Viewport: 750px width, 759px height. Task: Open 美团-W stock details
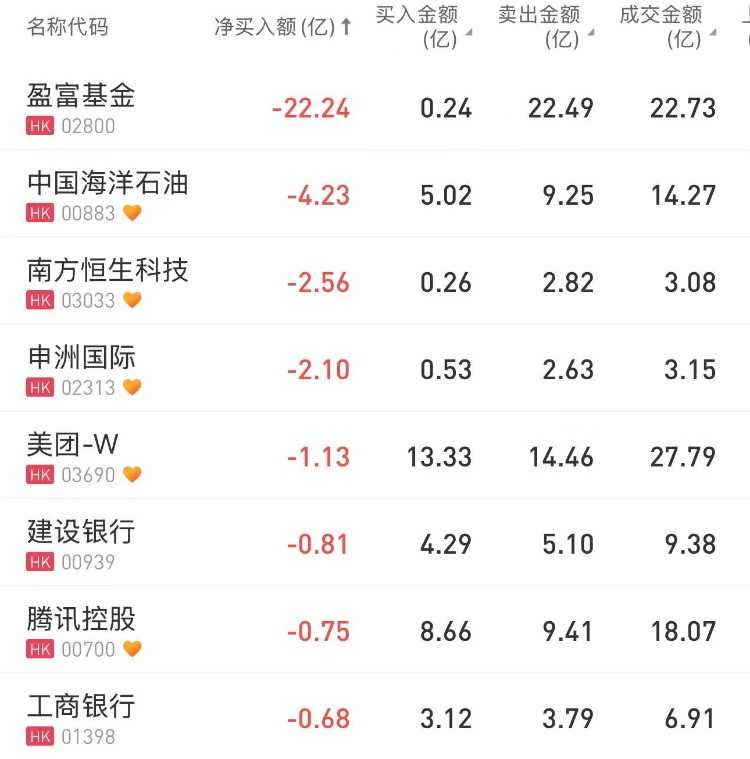(x=73, y=444)
